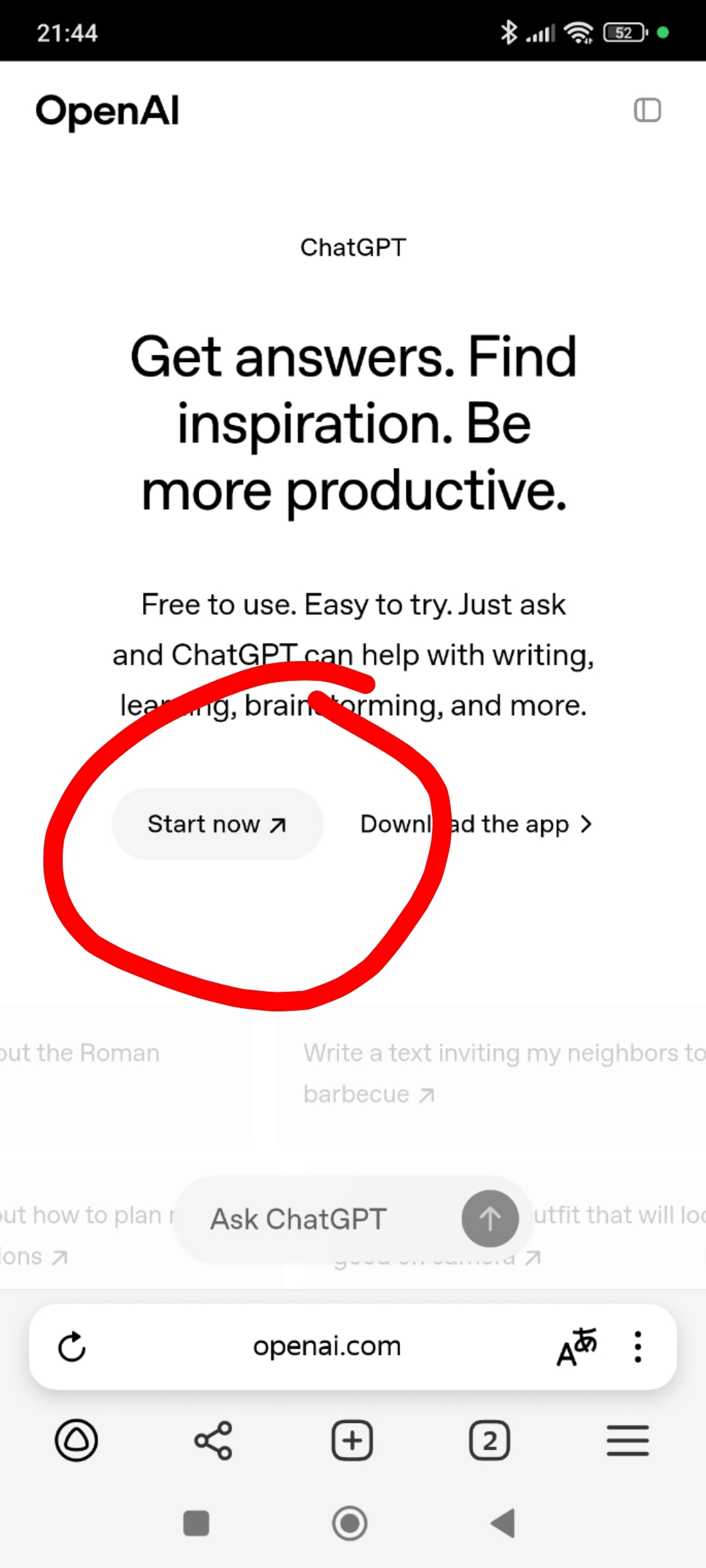This screenshot has height=1568, width=706.
Task: Open the sidebar menu icon
Action: pyautogui.click(x=647, y=110)
